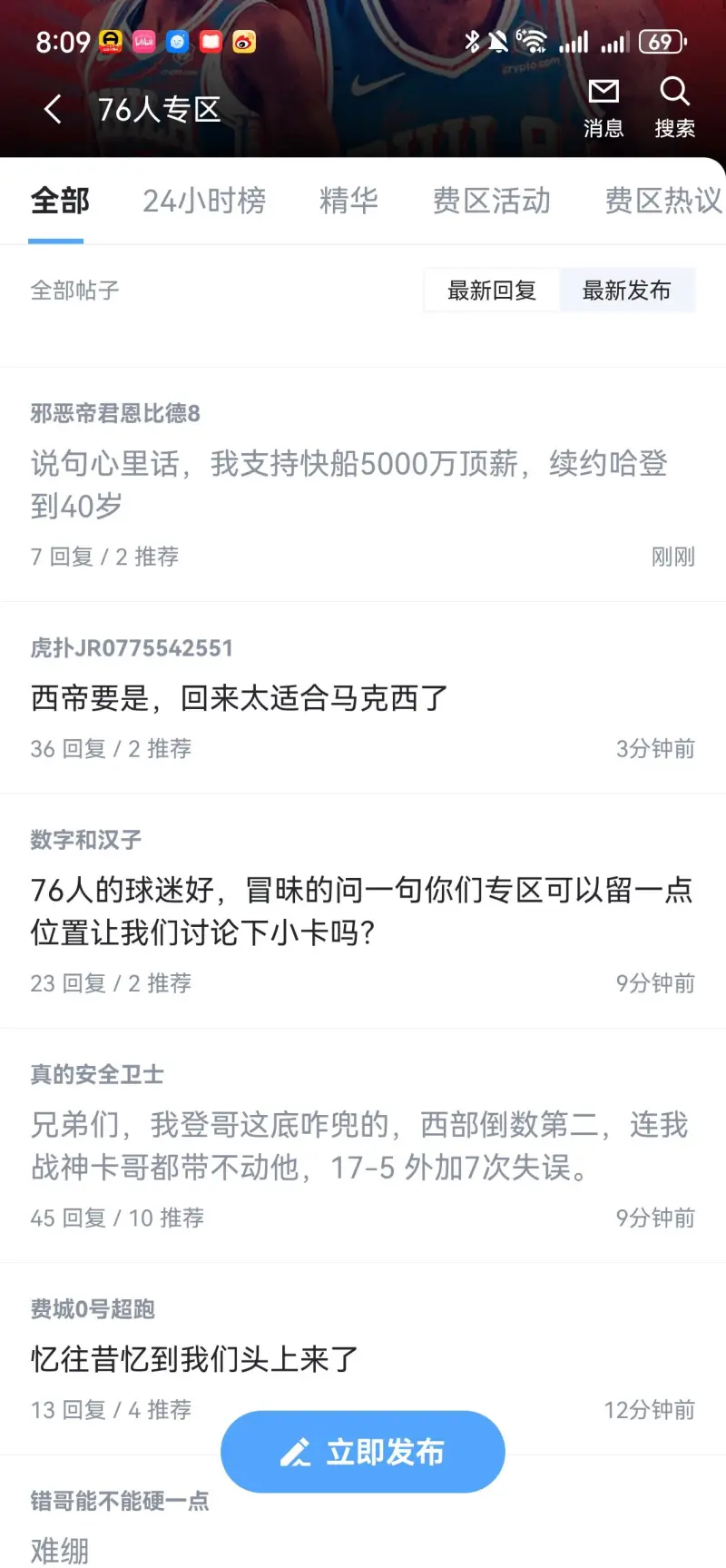Image resolution: width=726 pixels, height=1568 pixels.
Task: Open the post 西帝要是，回来太适合马克西了
Action: pos(240,698)
